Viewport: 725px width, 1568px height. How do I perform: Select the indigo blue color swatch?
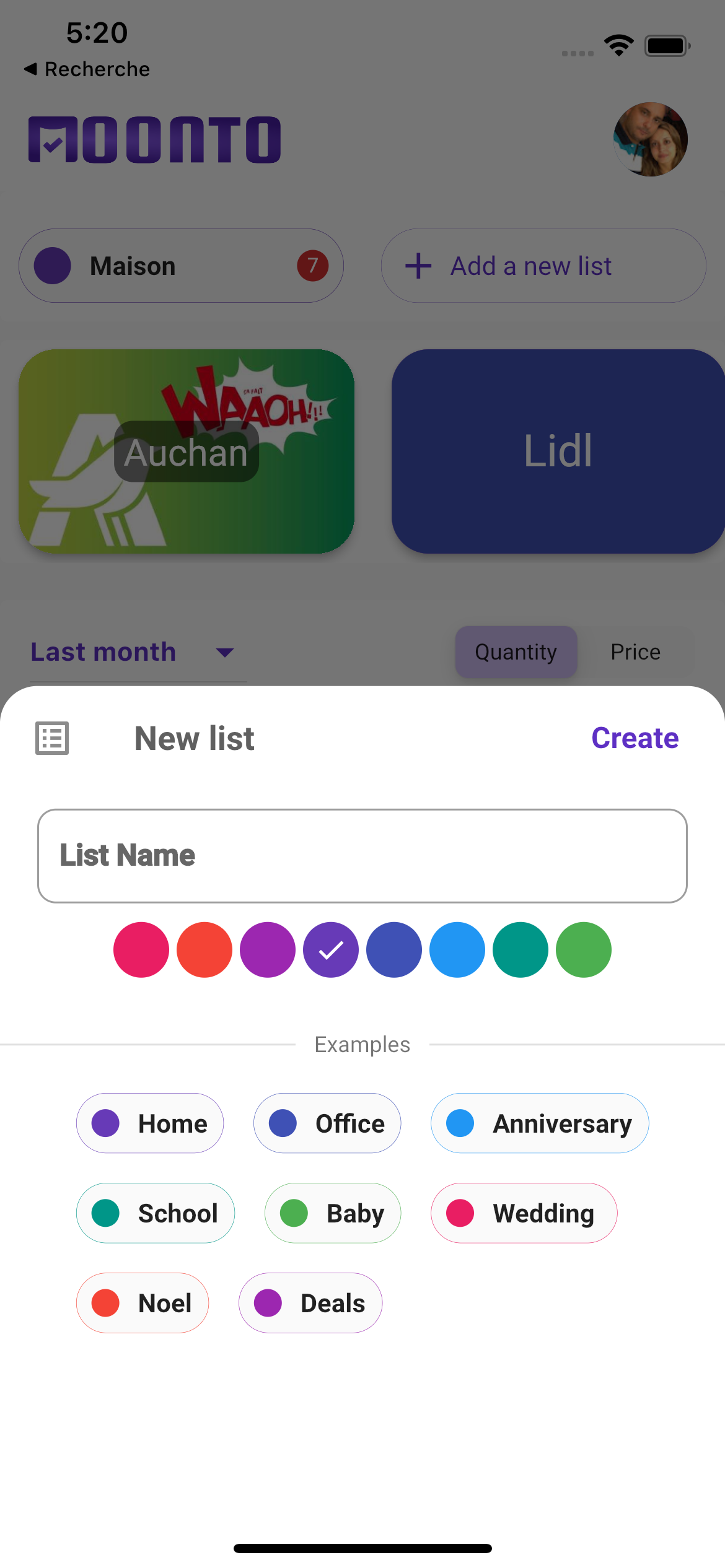click(394, 949)
